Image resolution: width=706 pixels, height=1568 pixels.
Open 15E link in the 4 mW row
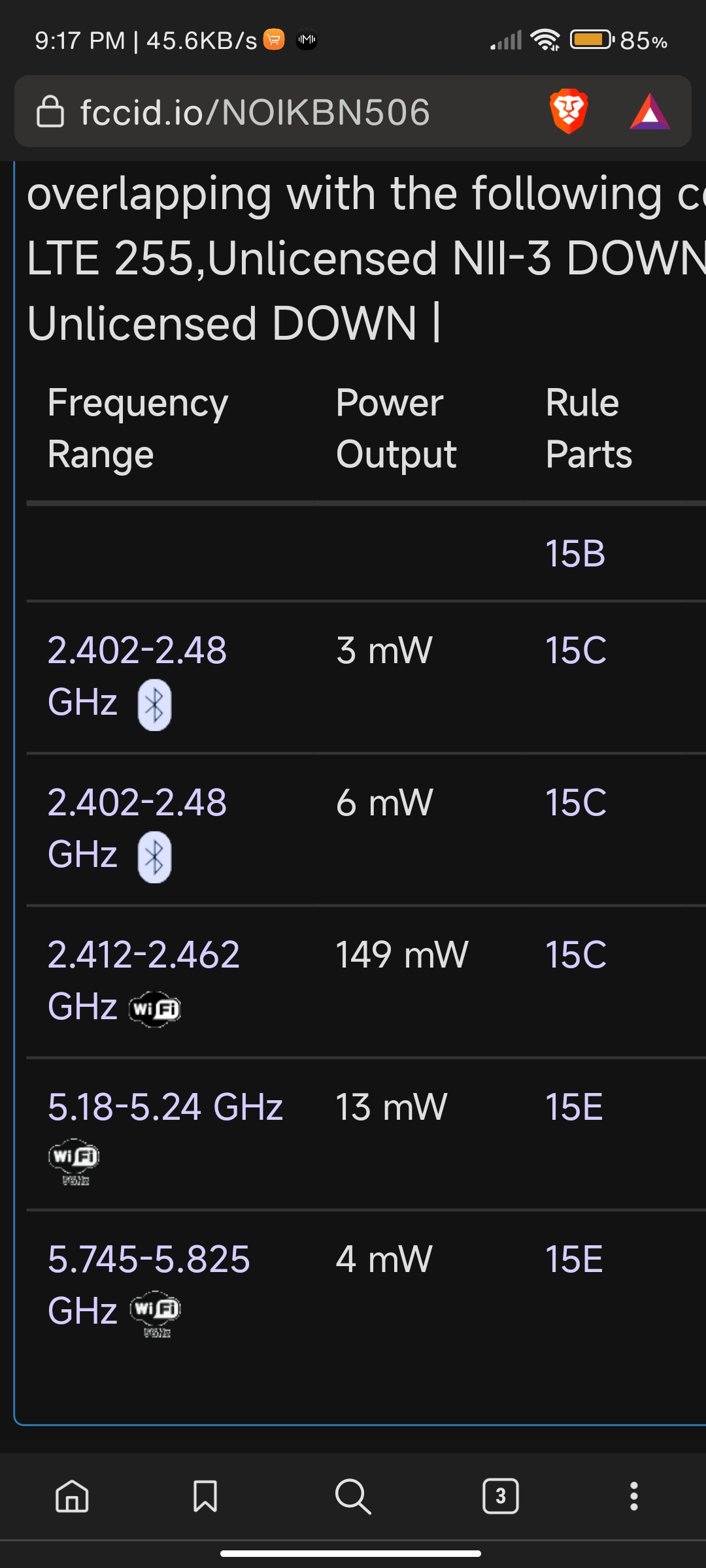[574, 1259]
